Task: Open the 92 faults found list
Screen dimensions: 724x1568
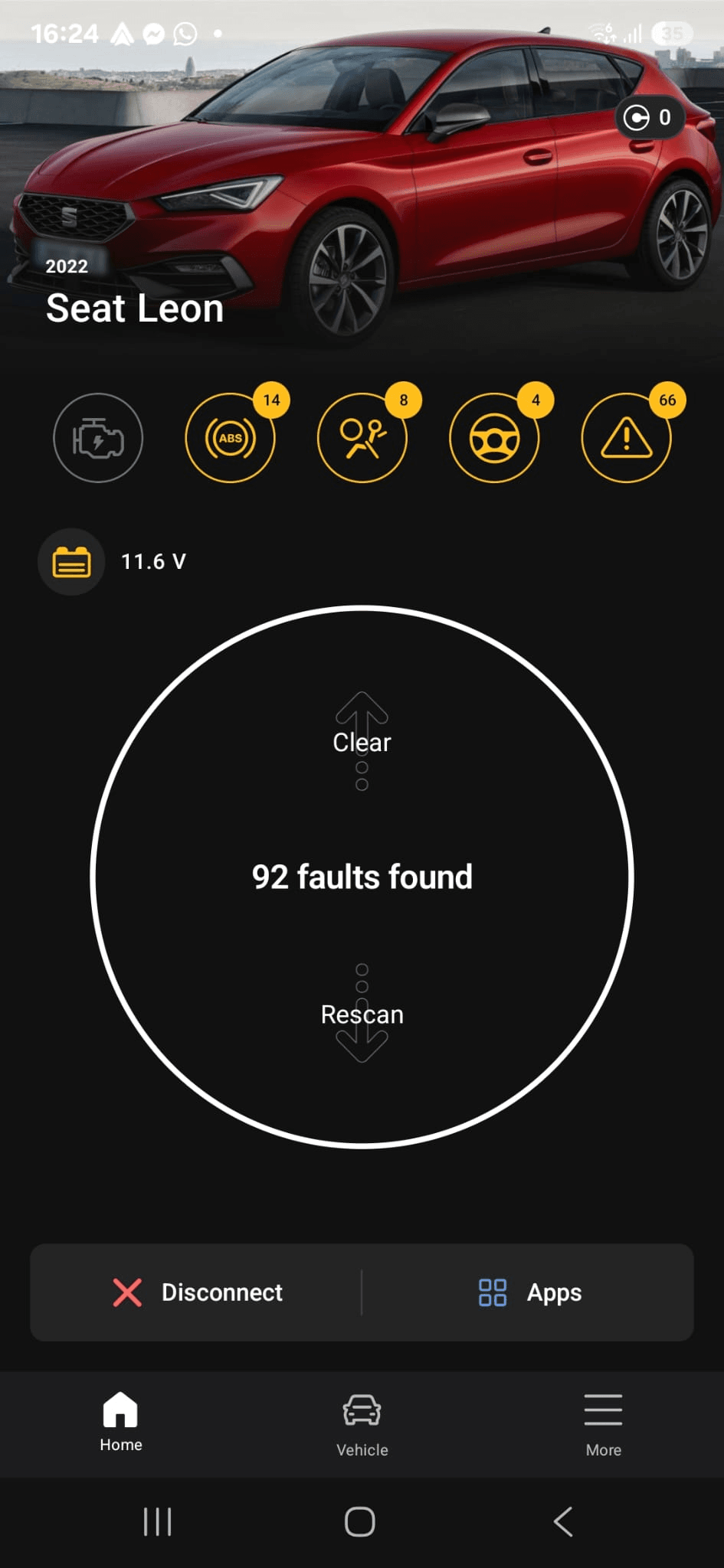Action: pos(362,877)
